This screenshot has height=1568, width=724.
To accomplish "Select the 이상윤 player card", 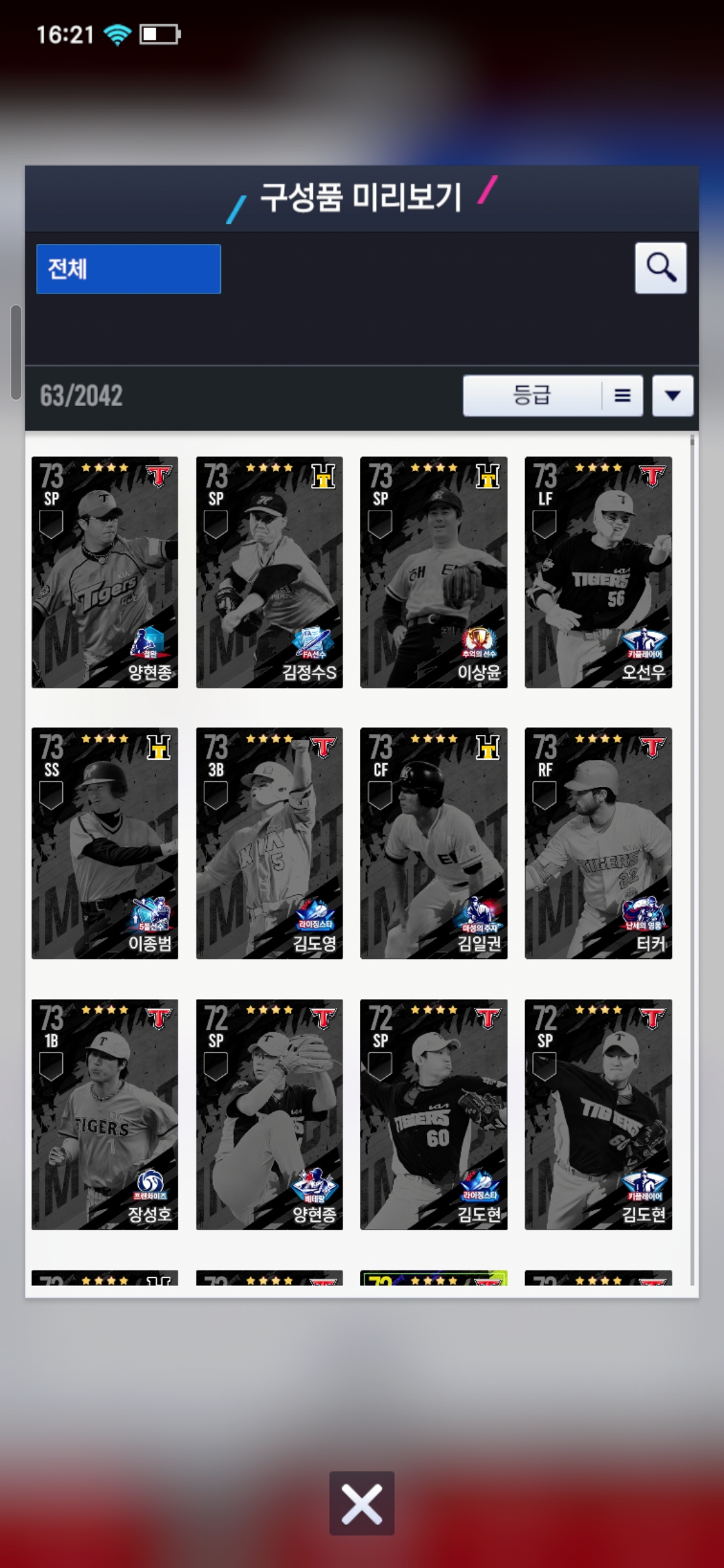I will (433, 572).
